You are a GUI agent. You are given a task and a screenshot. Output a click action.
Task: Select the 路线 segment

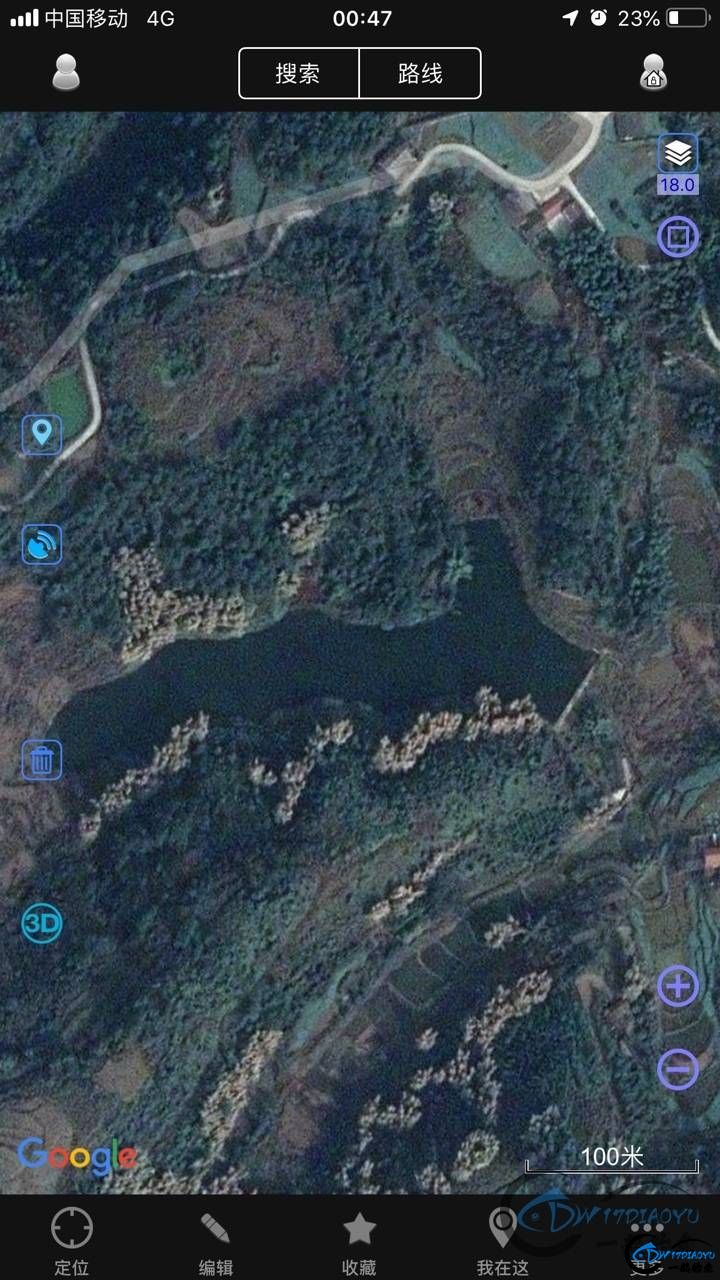(420, 73)
